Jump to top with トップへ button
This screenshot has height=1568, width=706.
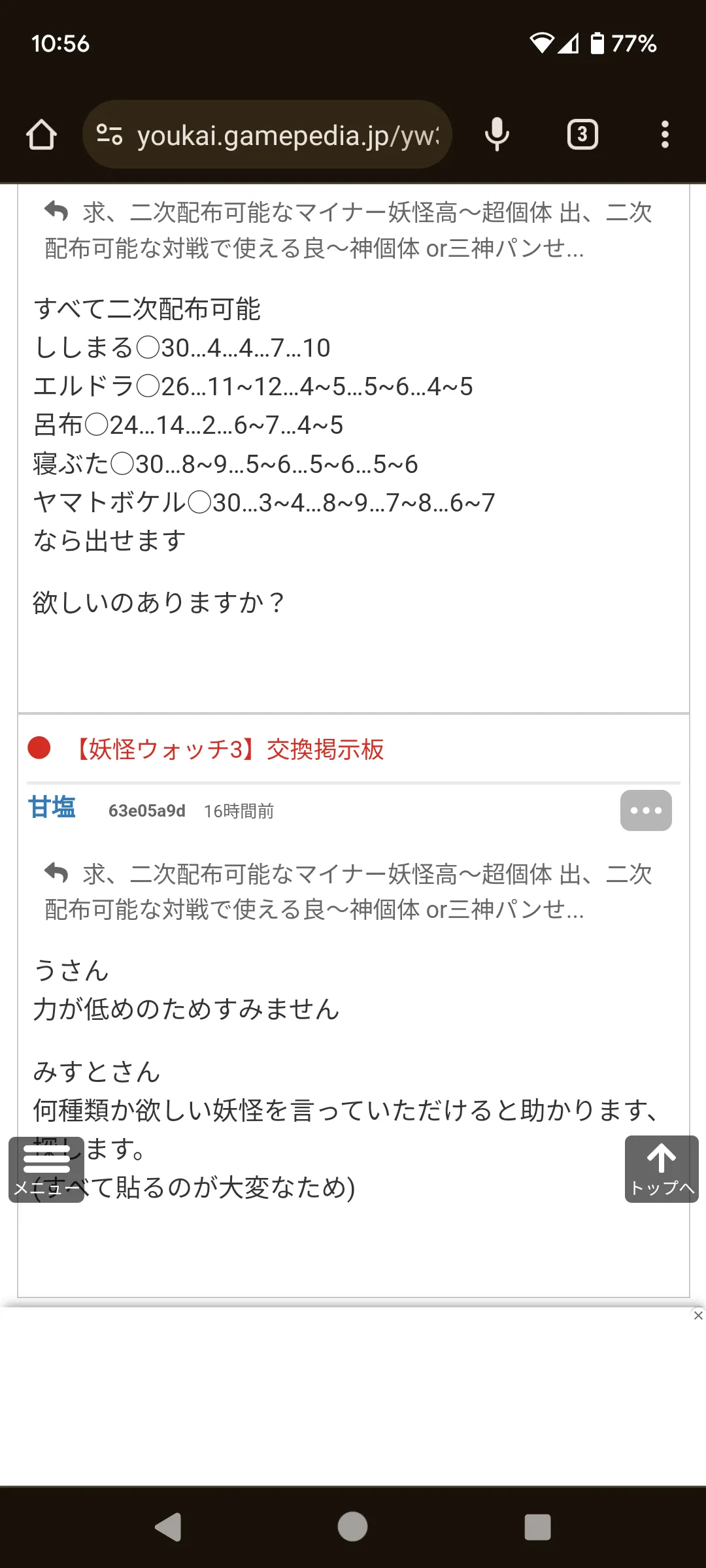(x=662, y=1169)
